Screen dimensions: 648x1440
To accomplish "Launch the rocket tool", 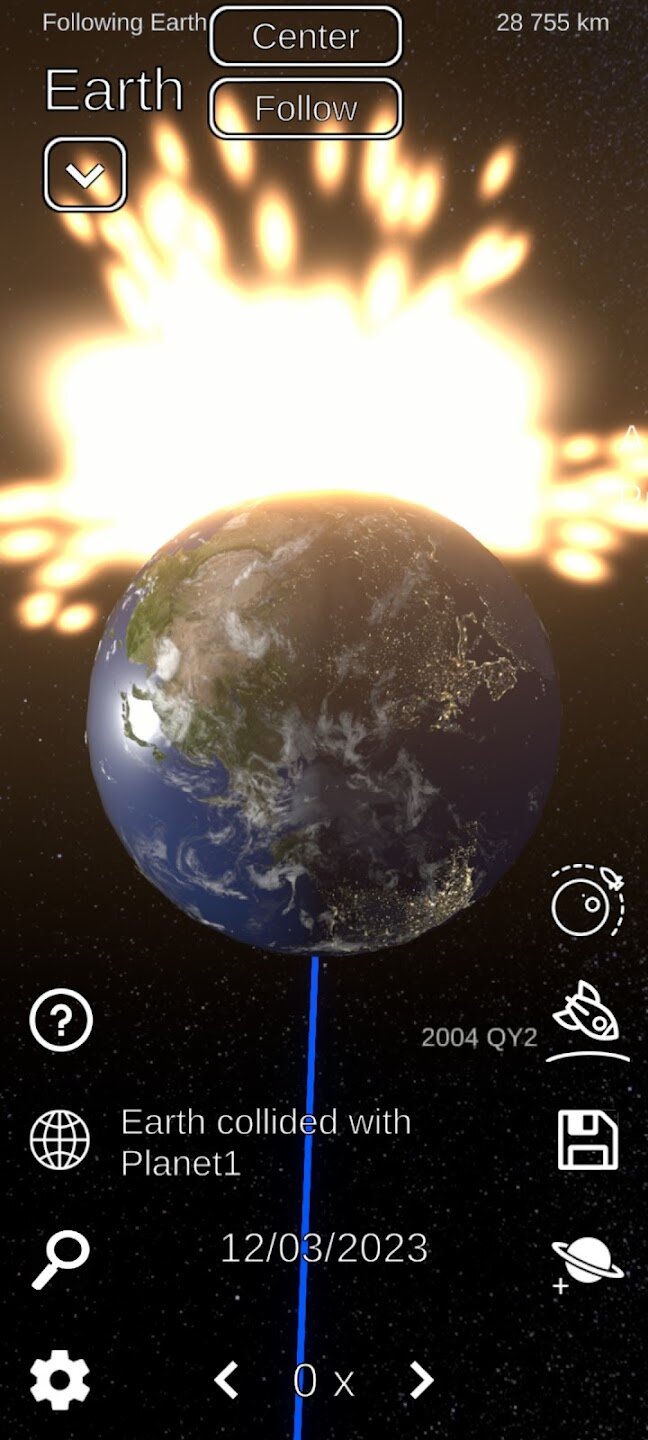I will [x=588, y=1020].
